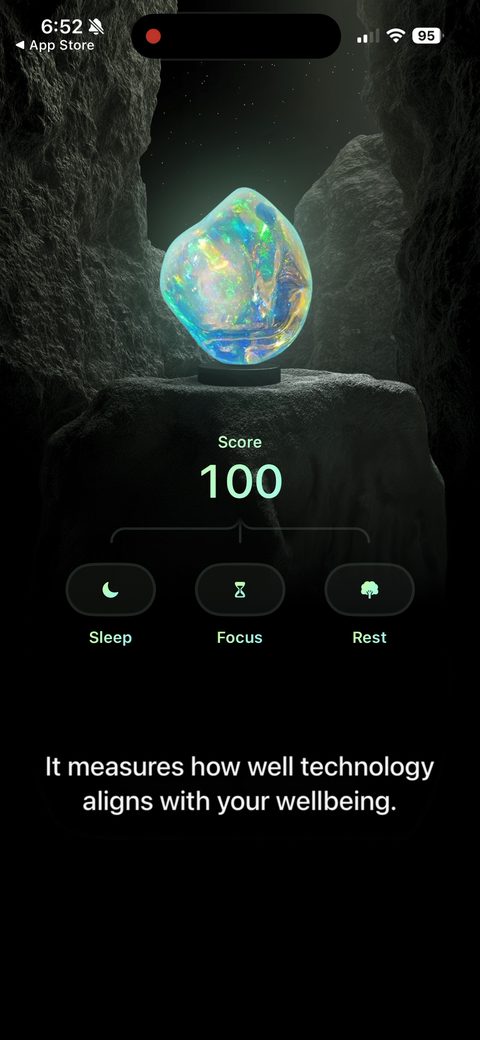Select the Focus hourglass pill

tap(240, 590)
